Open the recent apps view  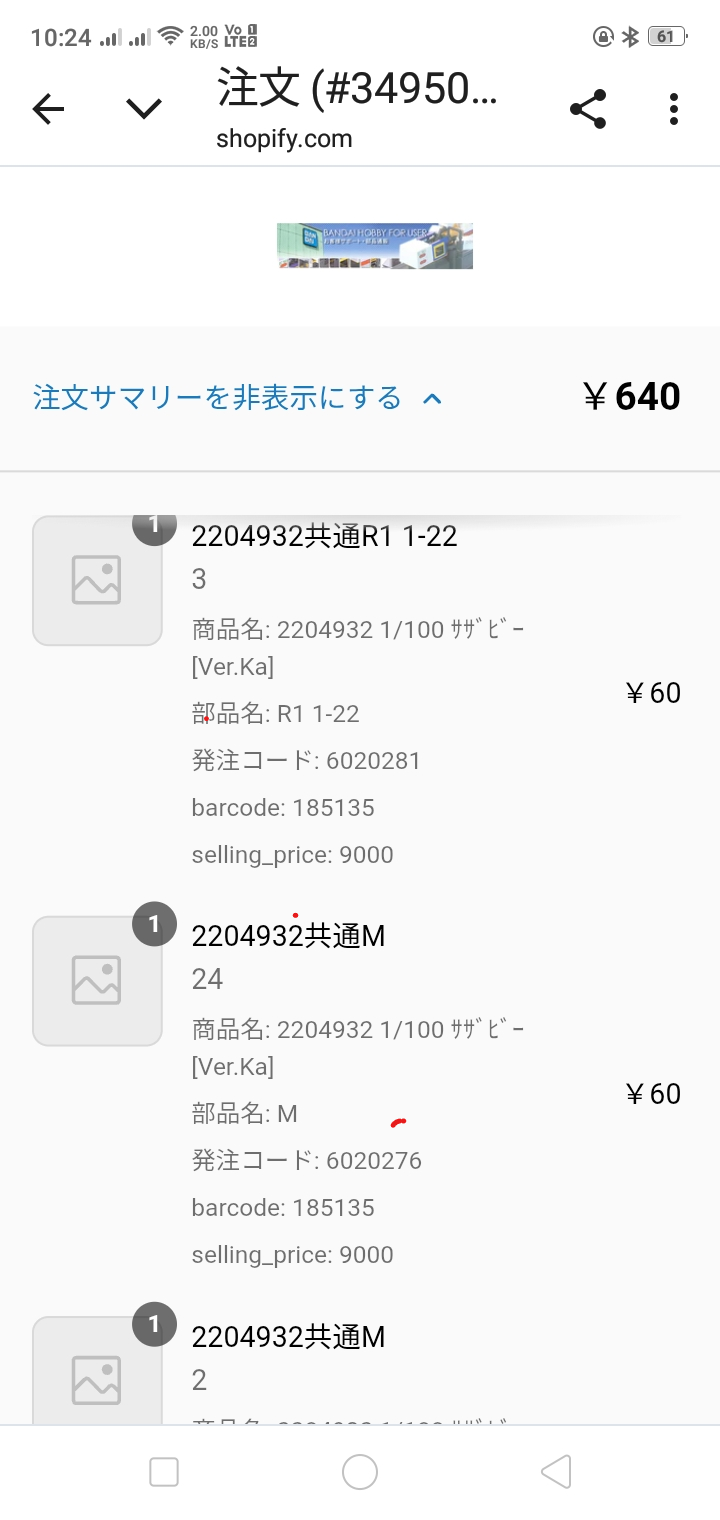164,1472
